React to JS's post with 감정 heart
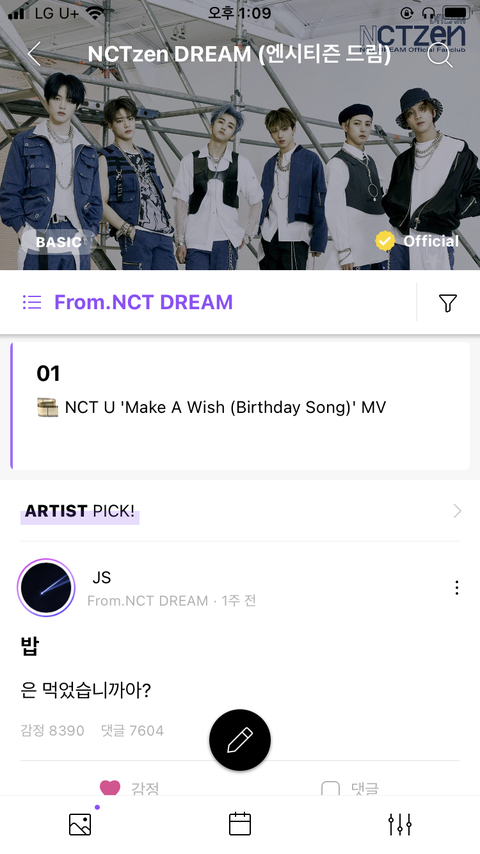Viewport: 480px width, 854px height. pos(130,788)
